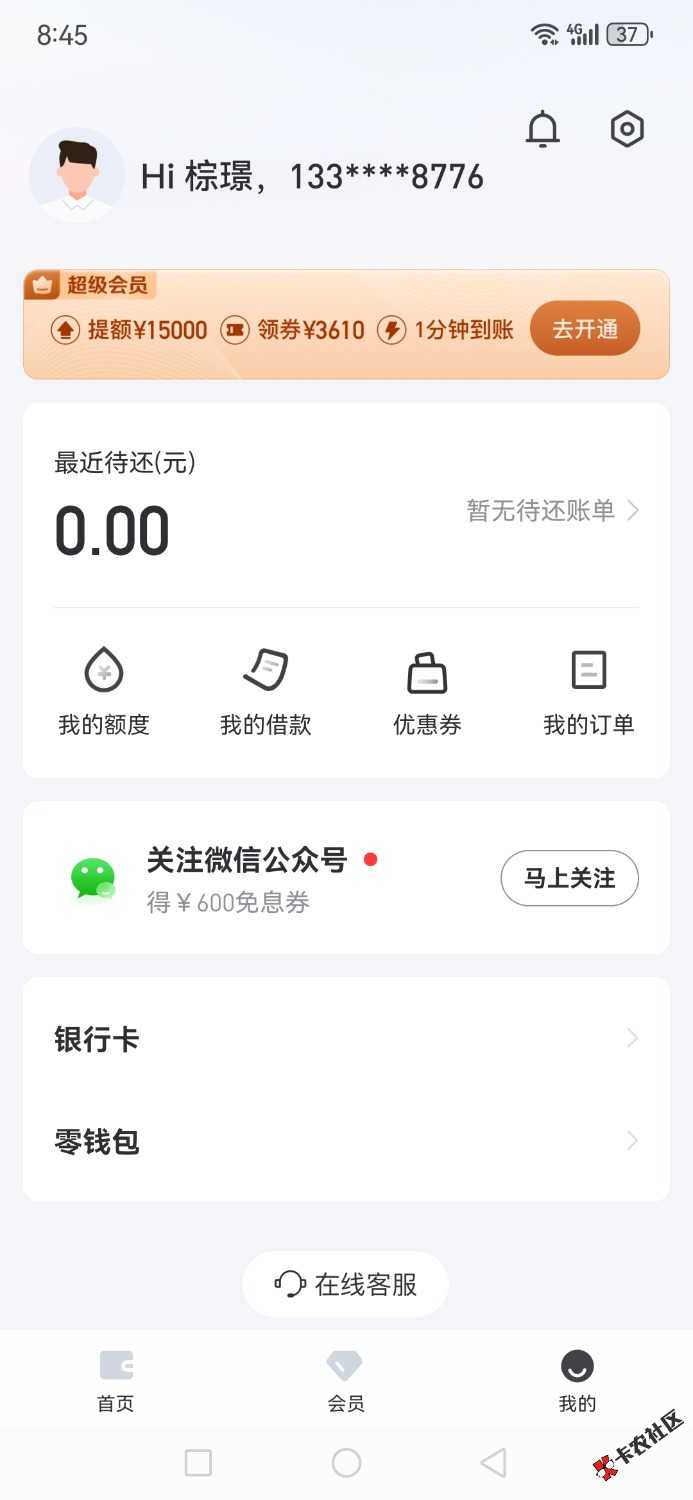Image resolution: width=693 pixels, height=1500 pixels.
Task: Tap the profile avatar picture
Action: click(x=77, y=176)
